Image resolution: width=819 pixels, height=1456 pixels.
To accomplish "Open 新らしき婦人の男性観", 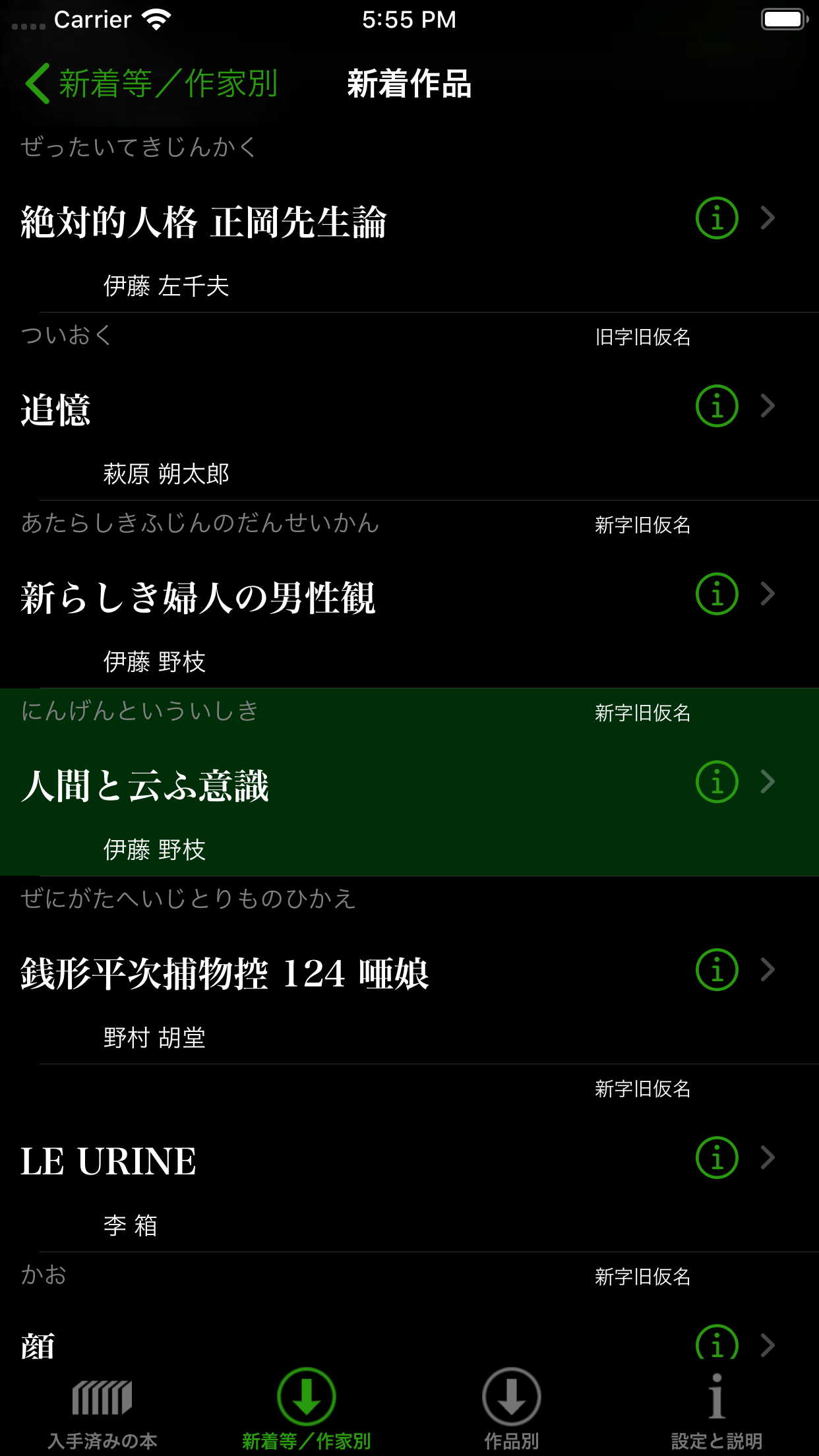I will 409,595.
